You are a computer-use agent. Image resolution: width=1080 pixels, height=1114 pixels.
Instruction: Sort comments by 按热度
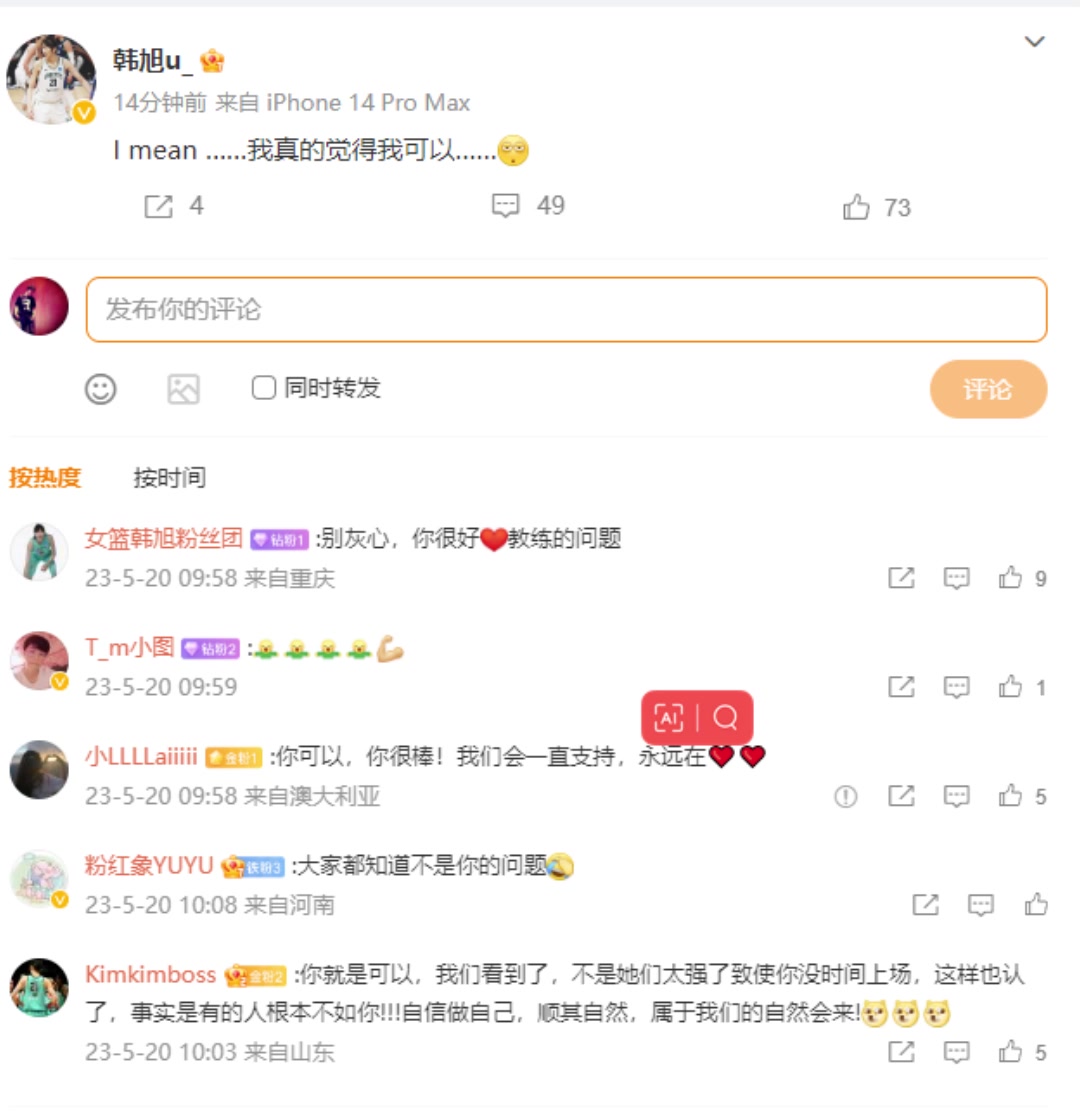coord(45,478)
